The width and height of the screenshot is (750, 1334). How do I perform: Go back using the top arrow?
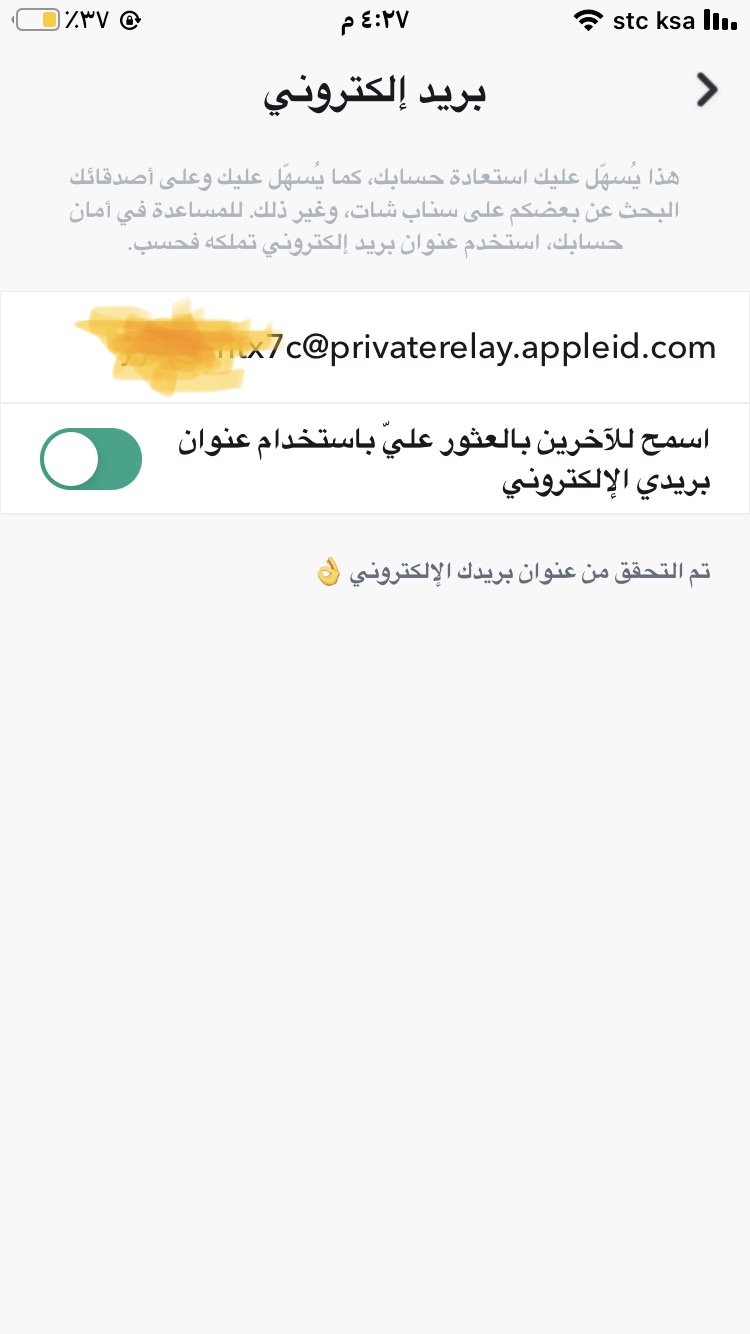coord(707,91)
